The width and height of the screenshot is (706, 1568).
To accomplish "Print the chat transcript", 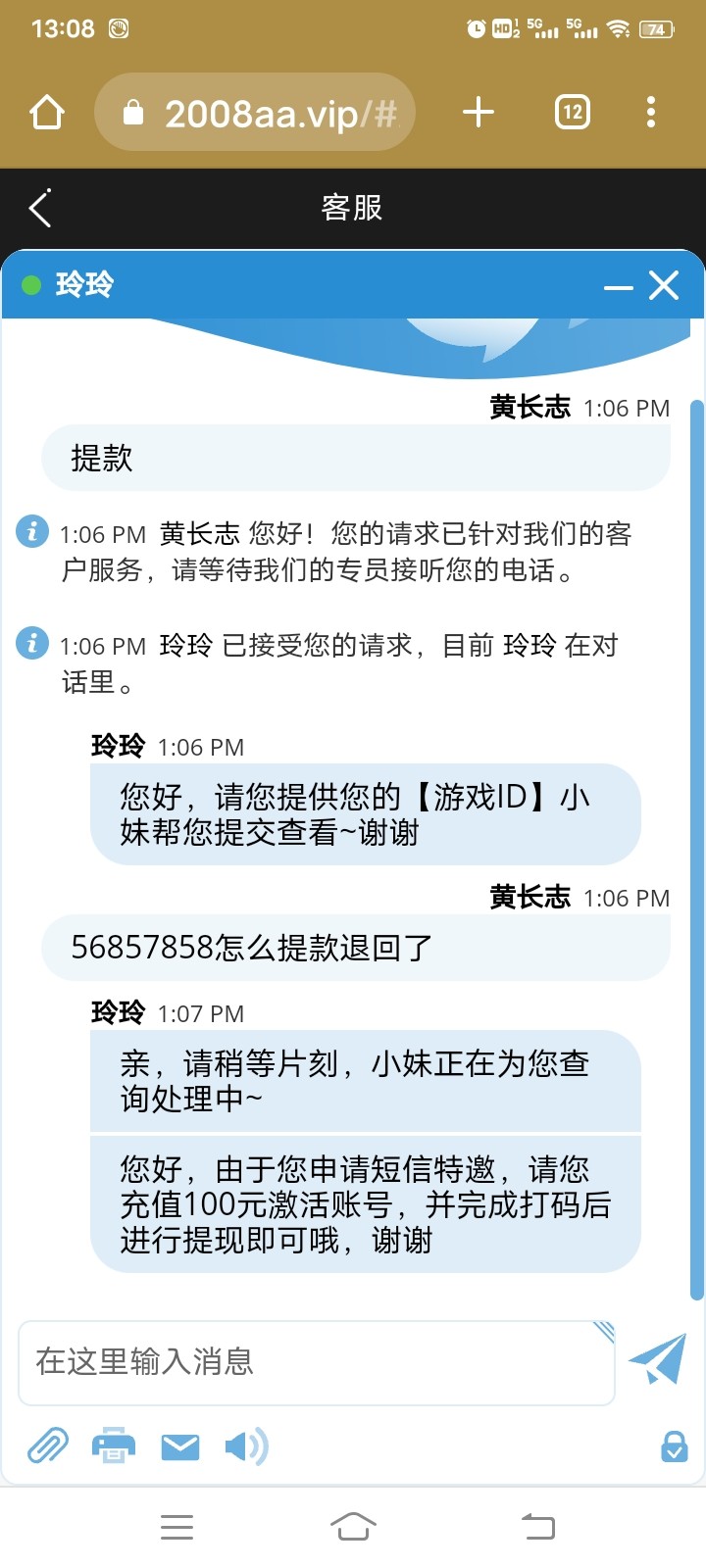I will (x=114, y=1446).
